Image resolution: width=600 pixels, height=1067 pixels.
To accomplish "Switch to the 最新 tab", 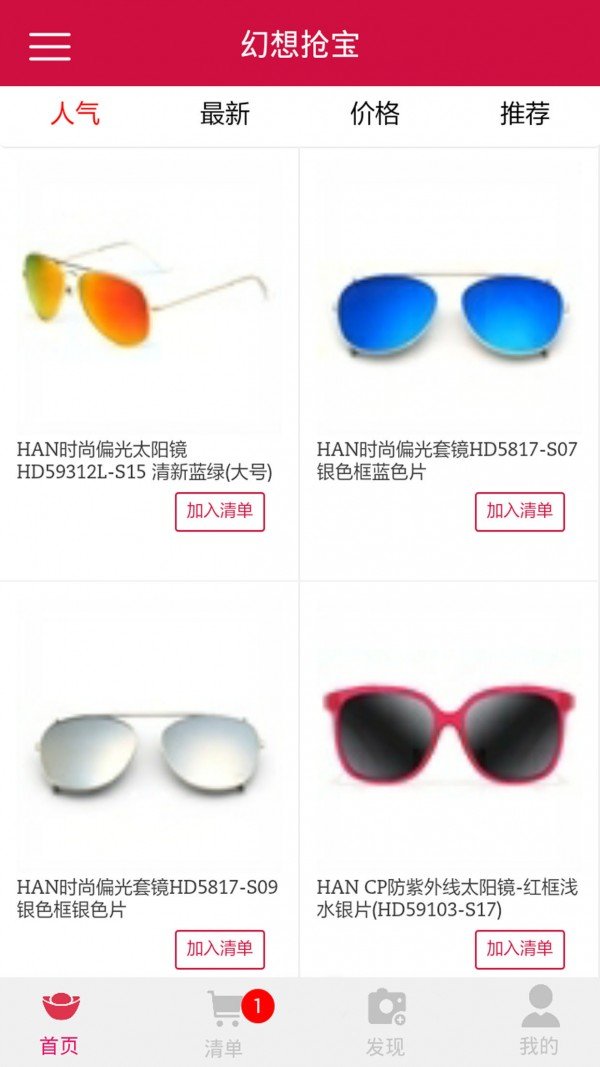I will tap(225, 114).
